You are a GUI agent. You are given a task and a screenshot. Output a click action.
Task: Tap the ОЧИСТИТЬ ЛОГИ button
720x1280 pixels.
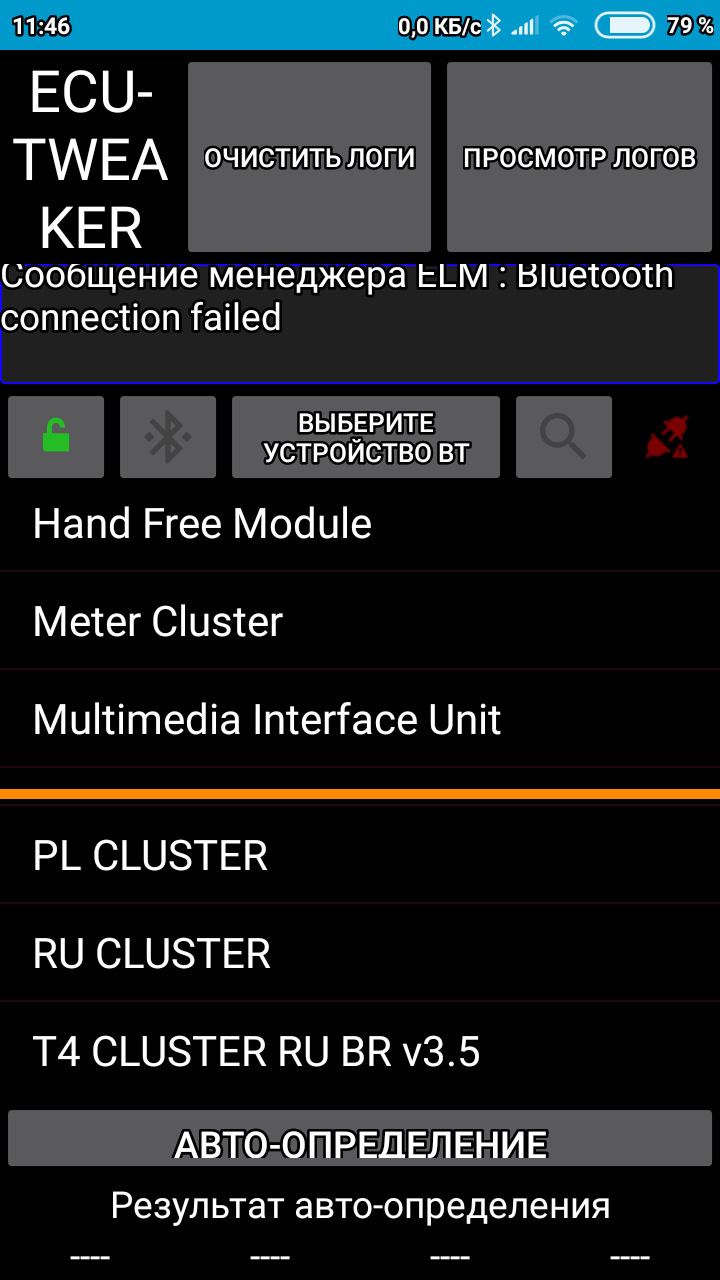click(309, 157)
